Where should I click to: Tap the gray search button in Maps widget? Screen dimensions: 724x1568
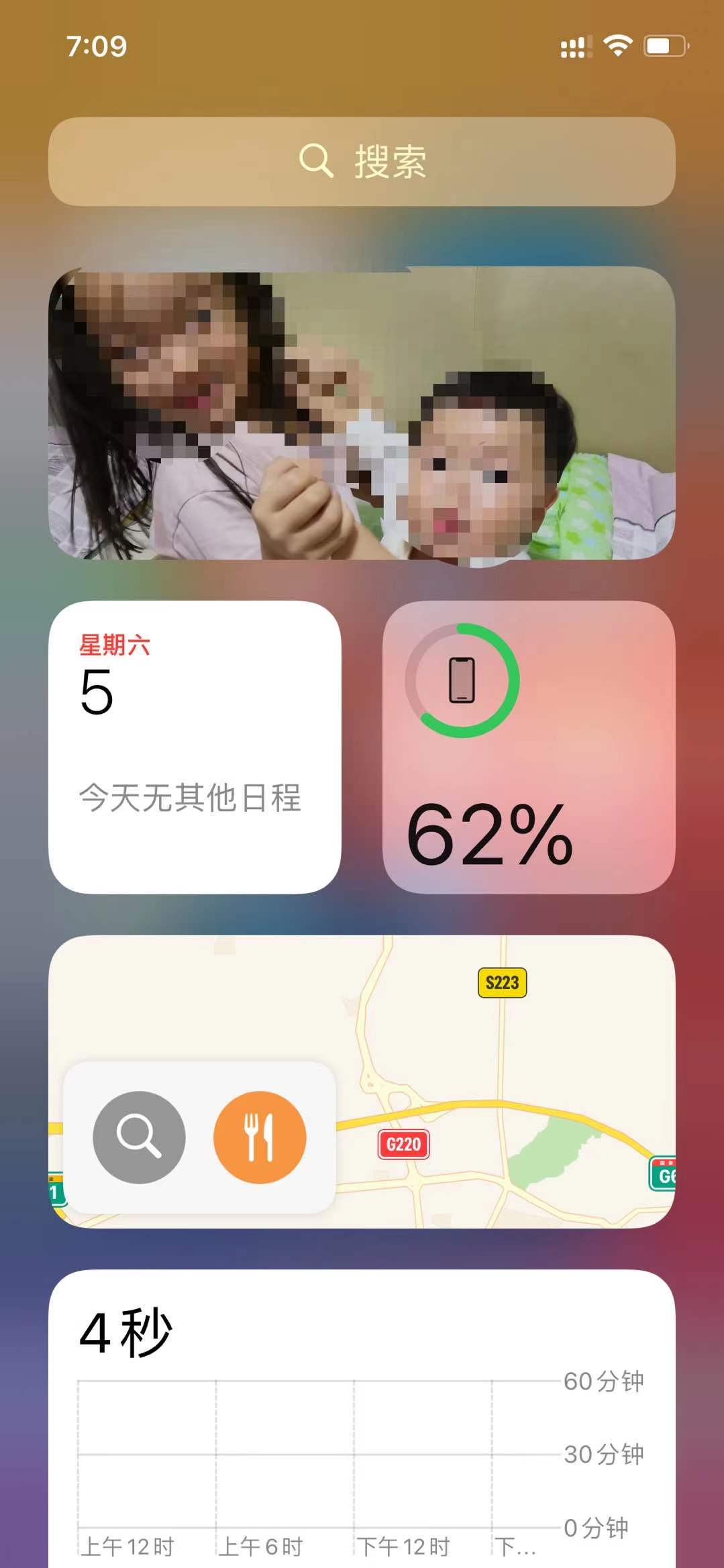tap(139, 1137)
